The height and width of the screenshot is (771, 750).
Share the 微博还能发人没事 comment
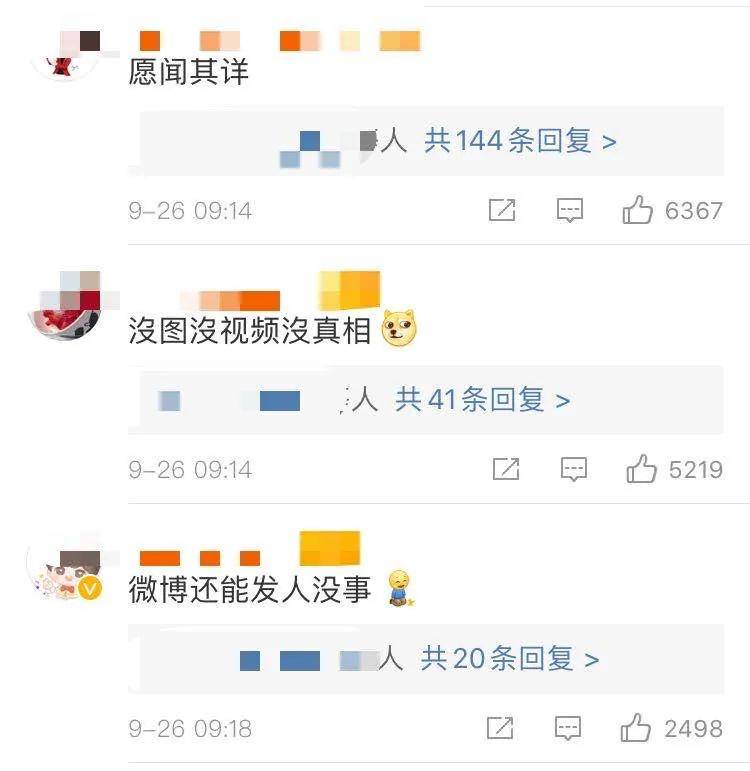(x=500, y=727)
